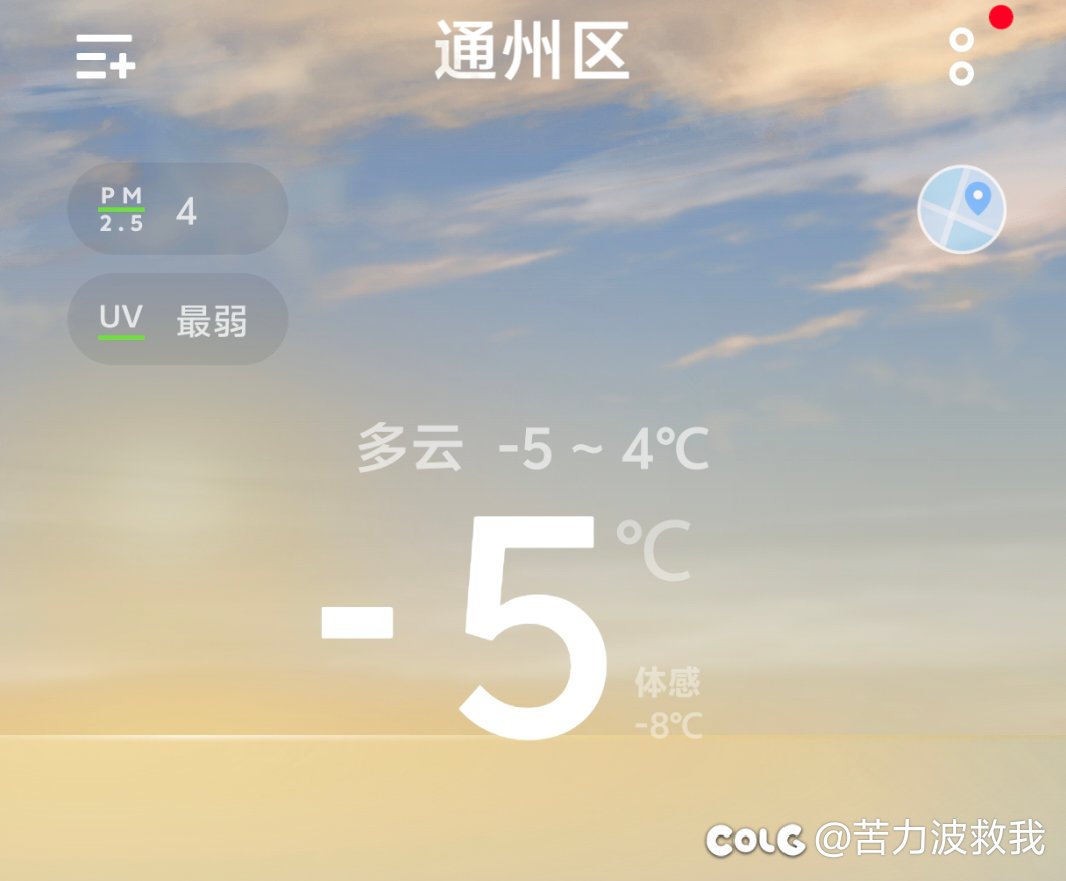Image resolution: width=1066 pixels, height=881 pixels.
Task: Open the more options menu
Action: (x=961, y=57)
